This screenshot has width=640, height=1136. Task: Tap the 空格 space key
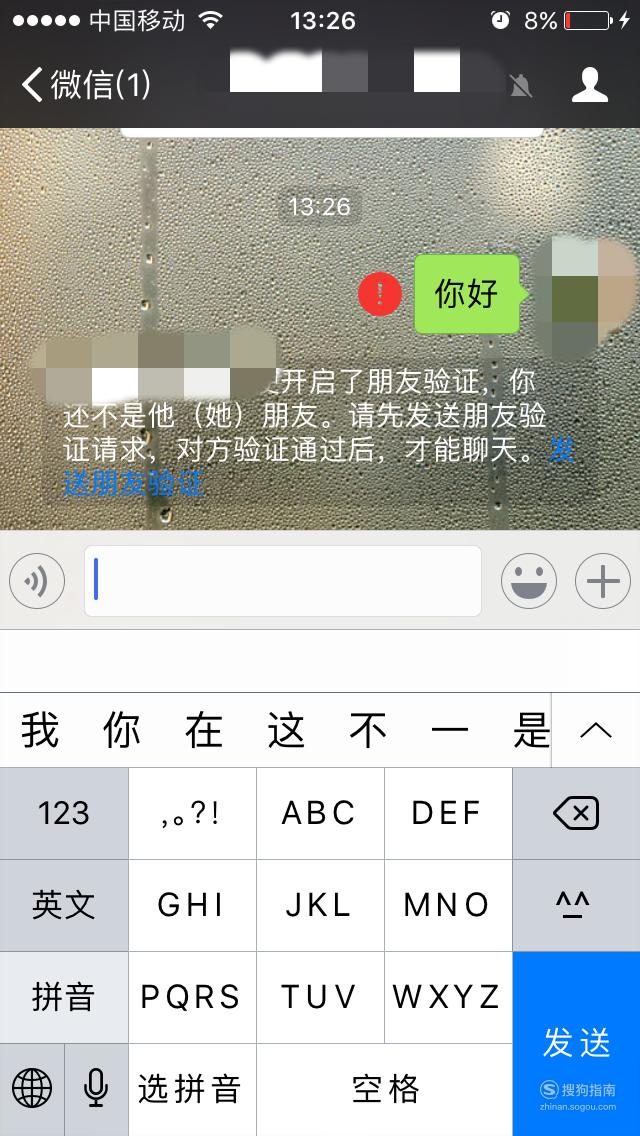[x=384, y=1090]
